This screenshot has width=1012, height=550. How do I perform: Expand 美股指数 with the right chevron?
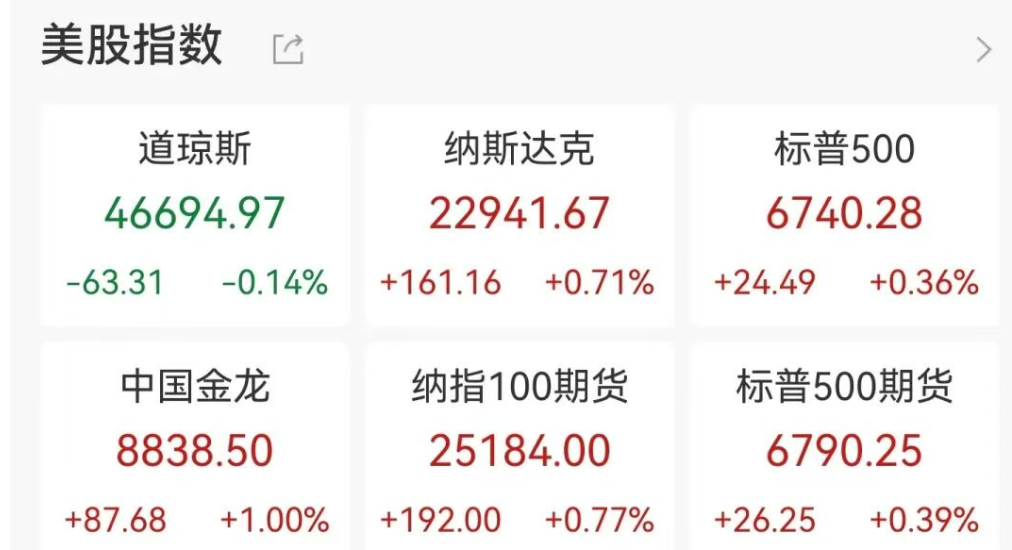point(984,49)
